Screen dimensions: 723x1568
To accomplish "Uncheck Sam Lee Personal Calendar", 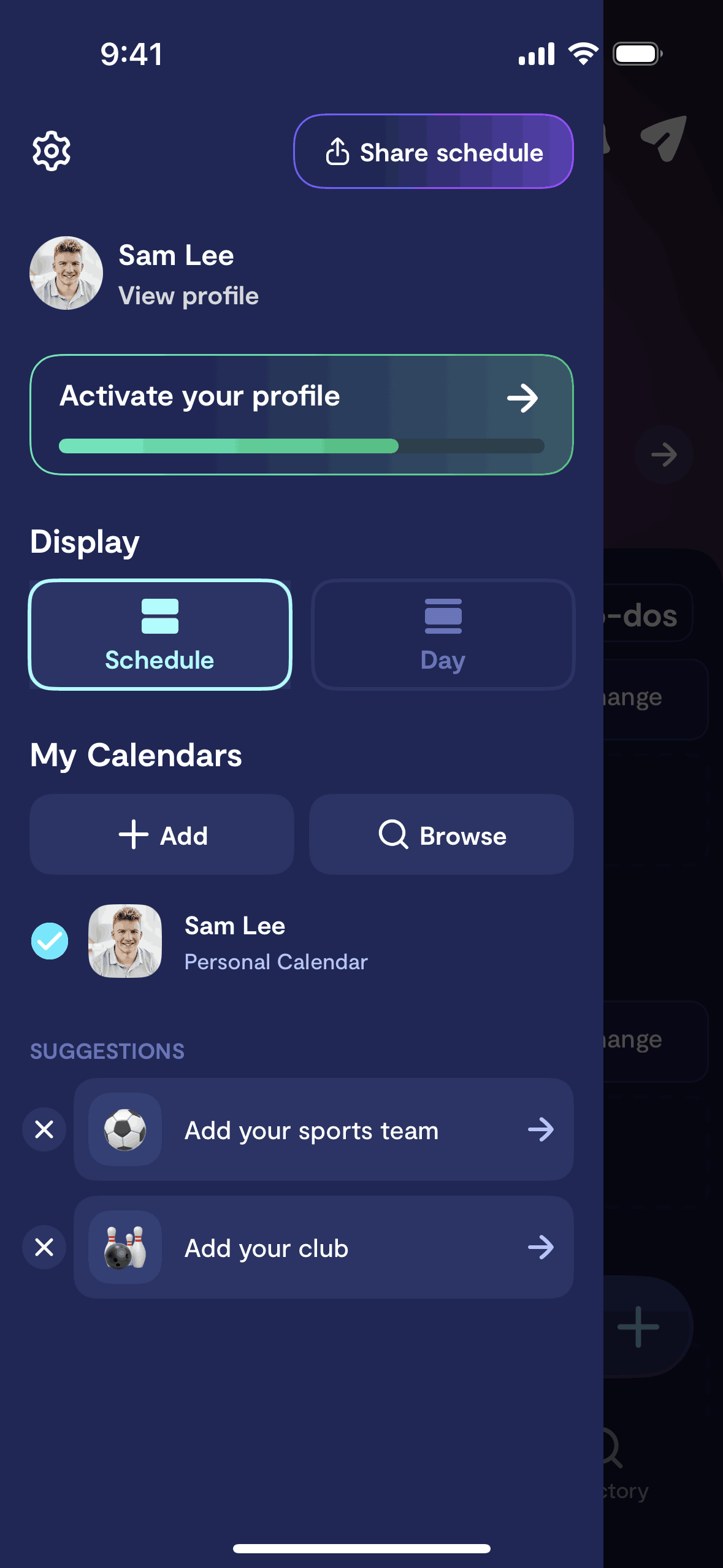I will 50,940.
